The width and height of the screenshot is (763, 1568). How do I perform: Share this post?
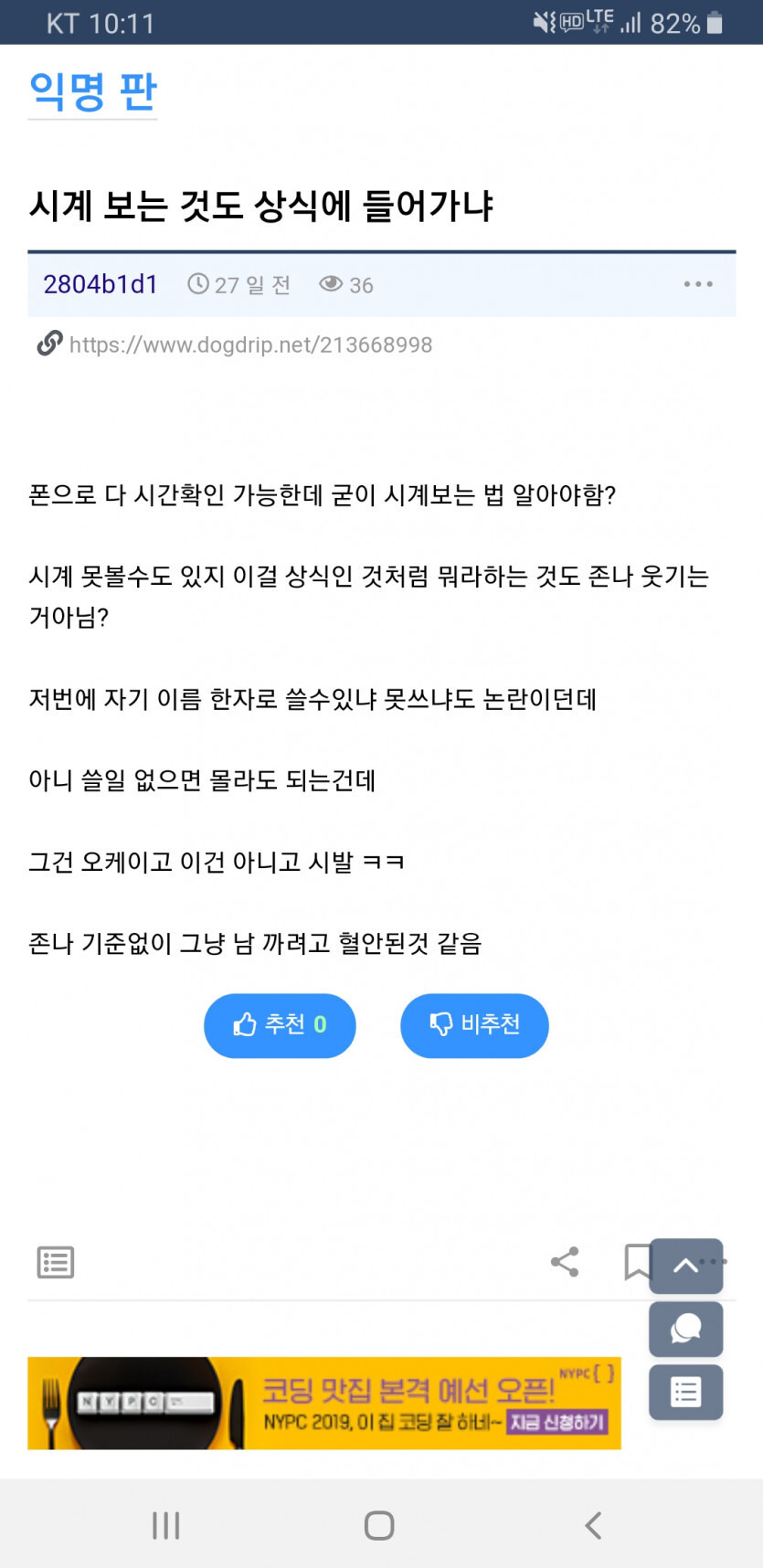point(565,1262)
